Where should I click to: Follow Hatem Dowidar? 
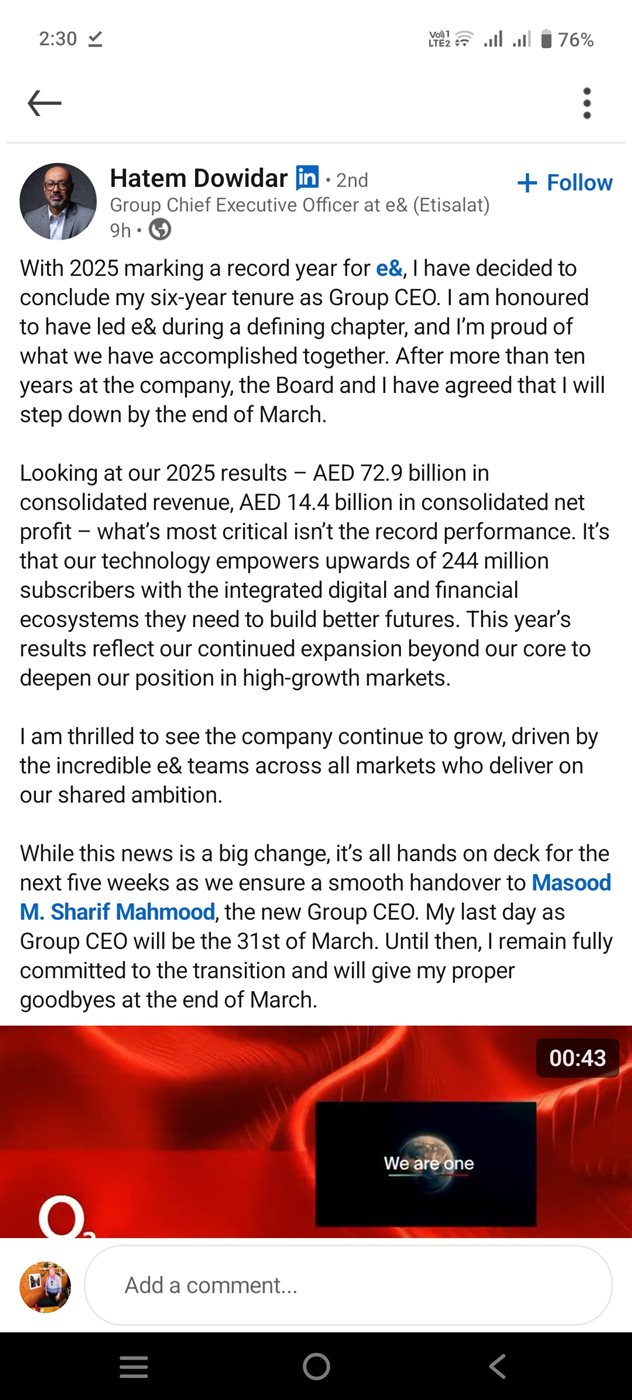tap(564, 183)
